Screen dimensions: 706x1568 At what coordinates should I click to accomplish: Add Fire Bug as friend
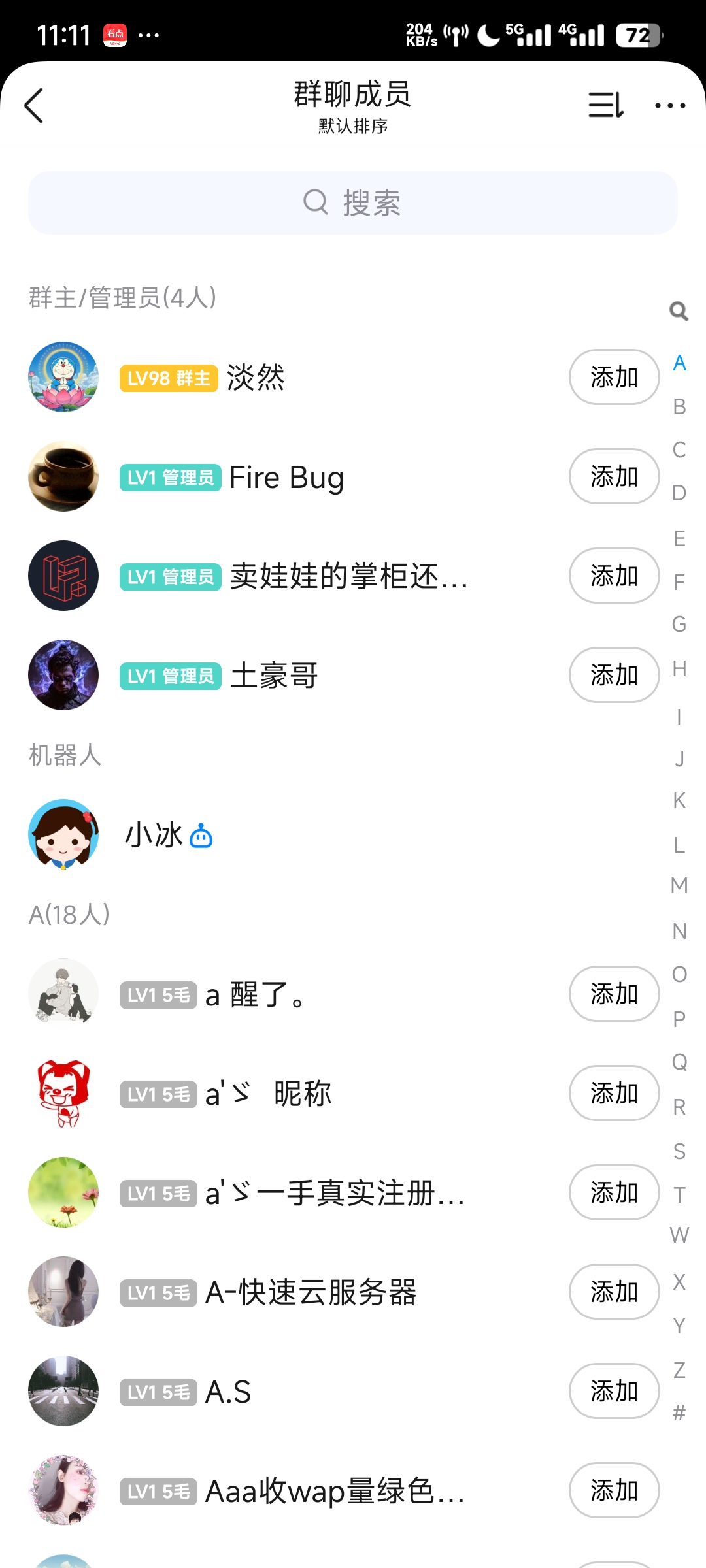(613, 476)
